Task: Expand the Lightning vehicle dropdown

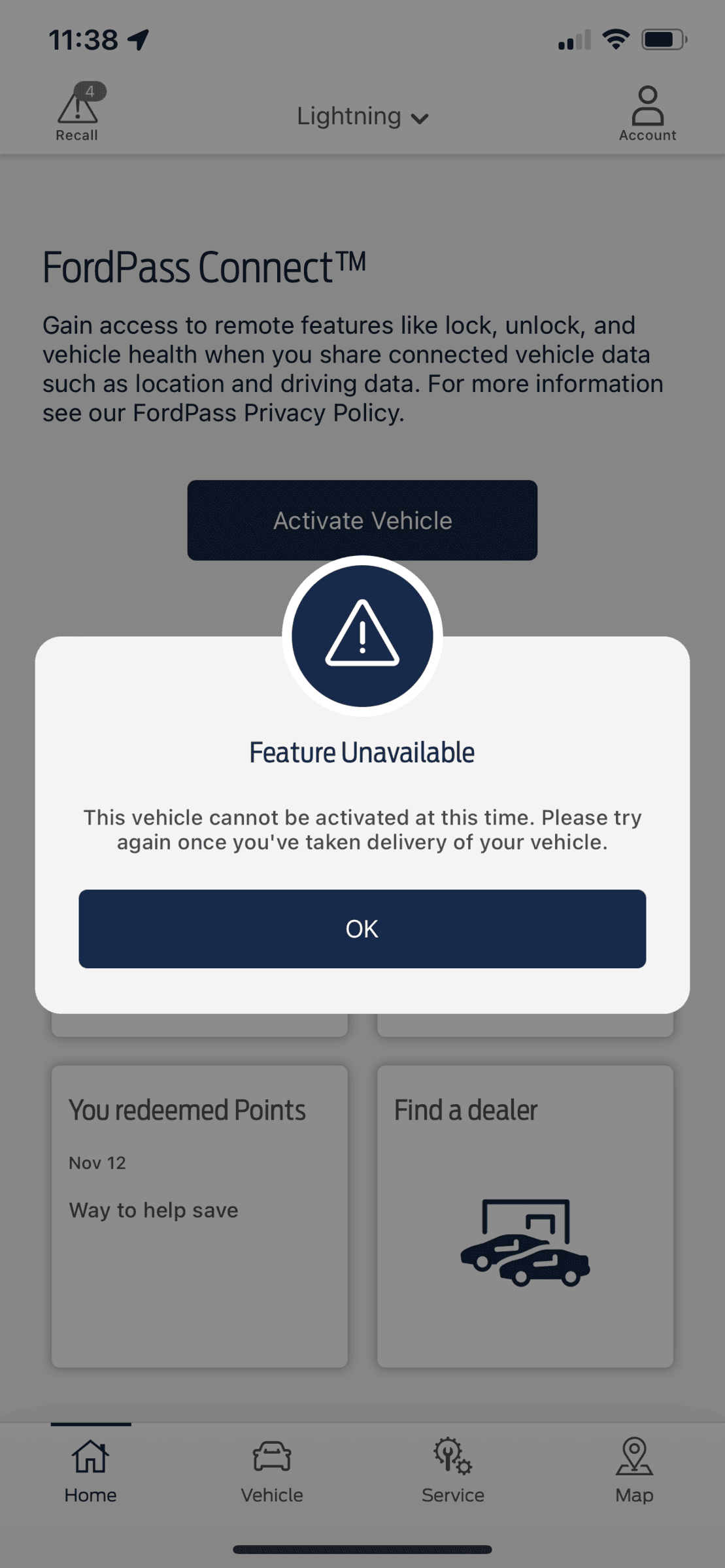Action: [x=362, y=116]
